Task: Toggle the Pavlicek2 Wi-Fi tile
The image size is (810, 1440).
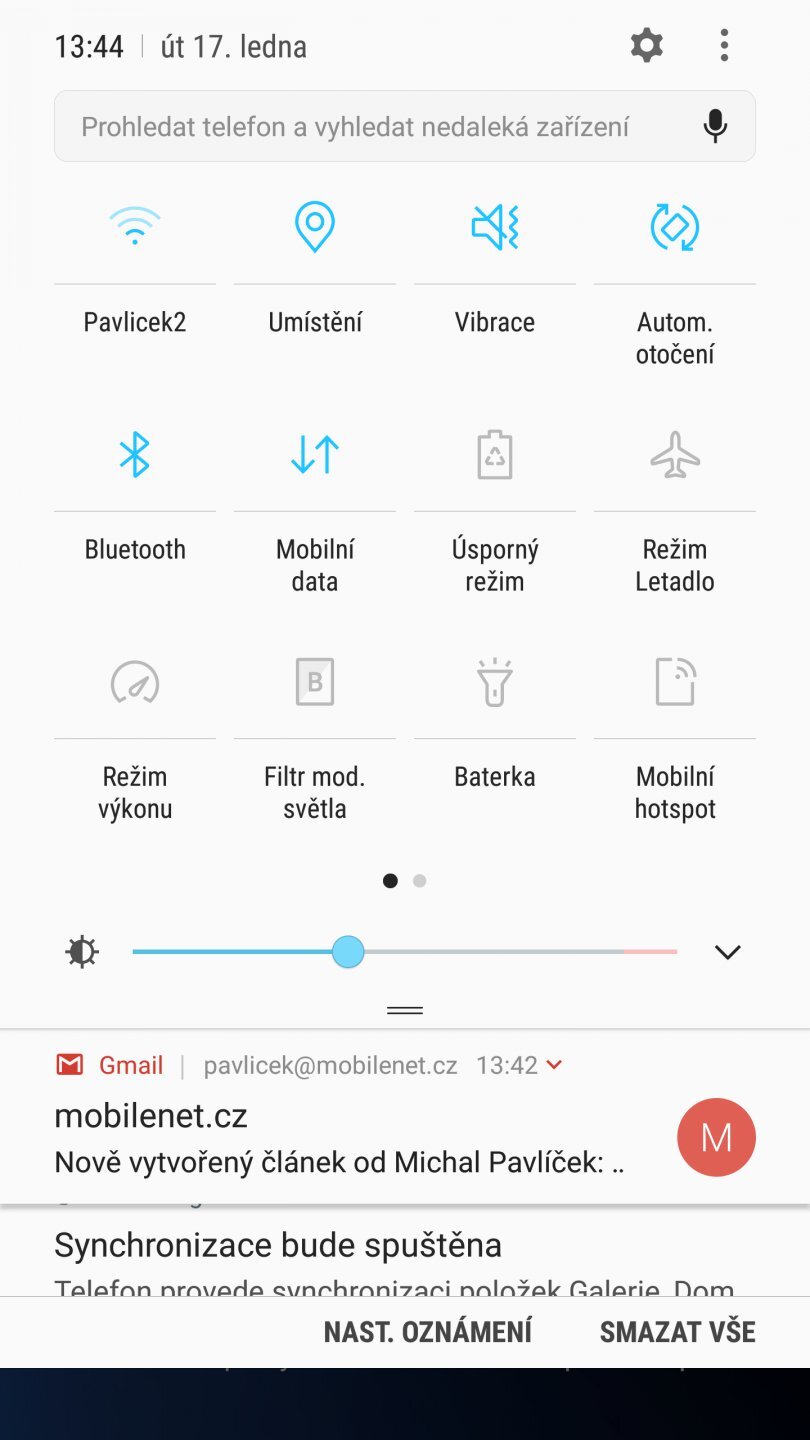Action: coord(135,228)
